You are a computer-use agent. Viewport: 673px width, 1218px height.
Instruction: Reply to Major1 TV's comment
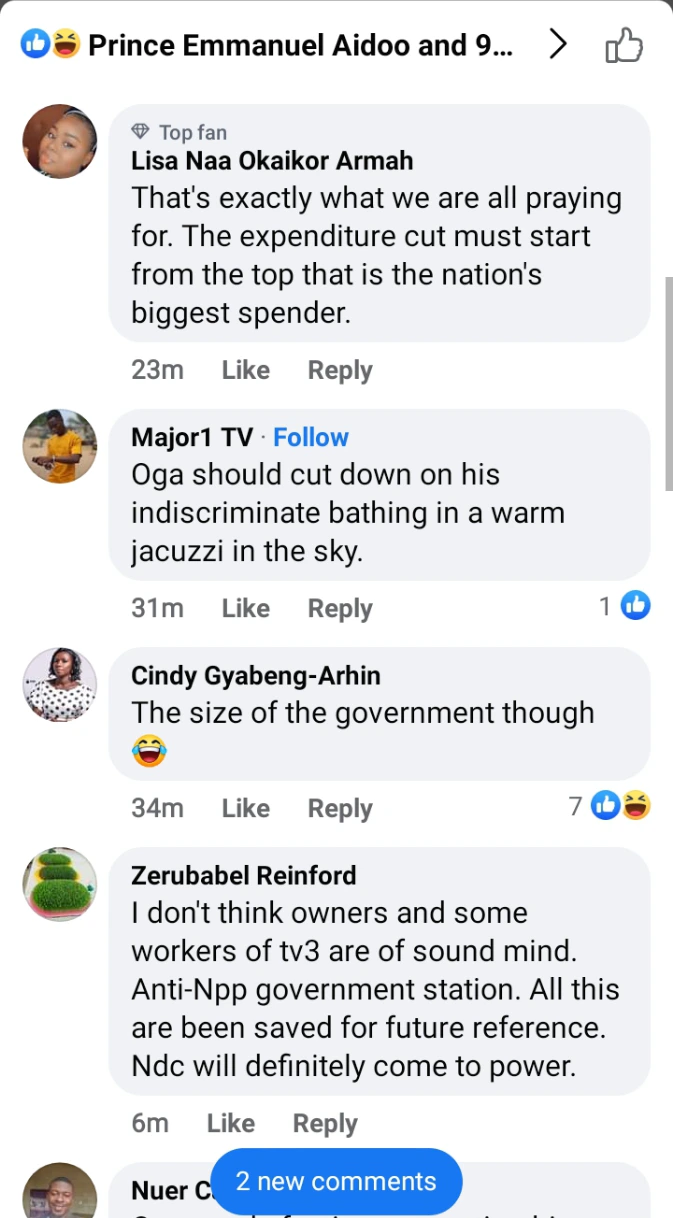coord(339,608)
